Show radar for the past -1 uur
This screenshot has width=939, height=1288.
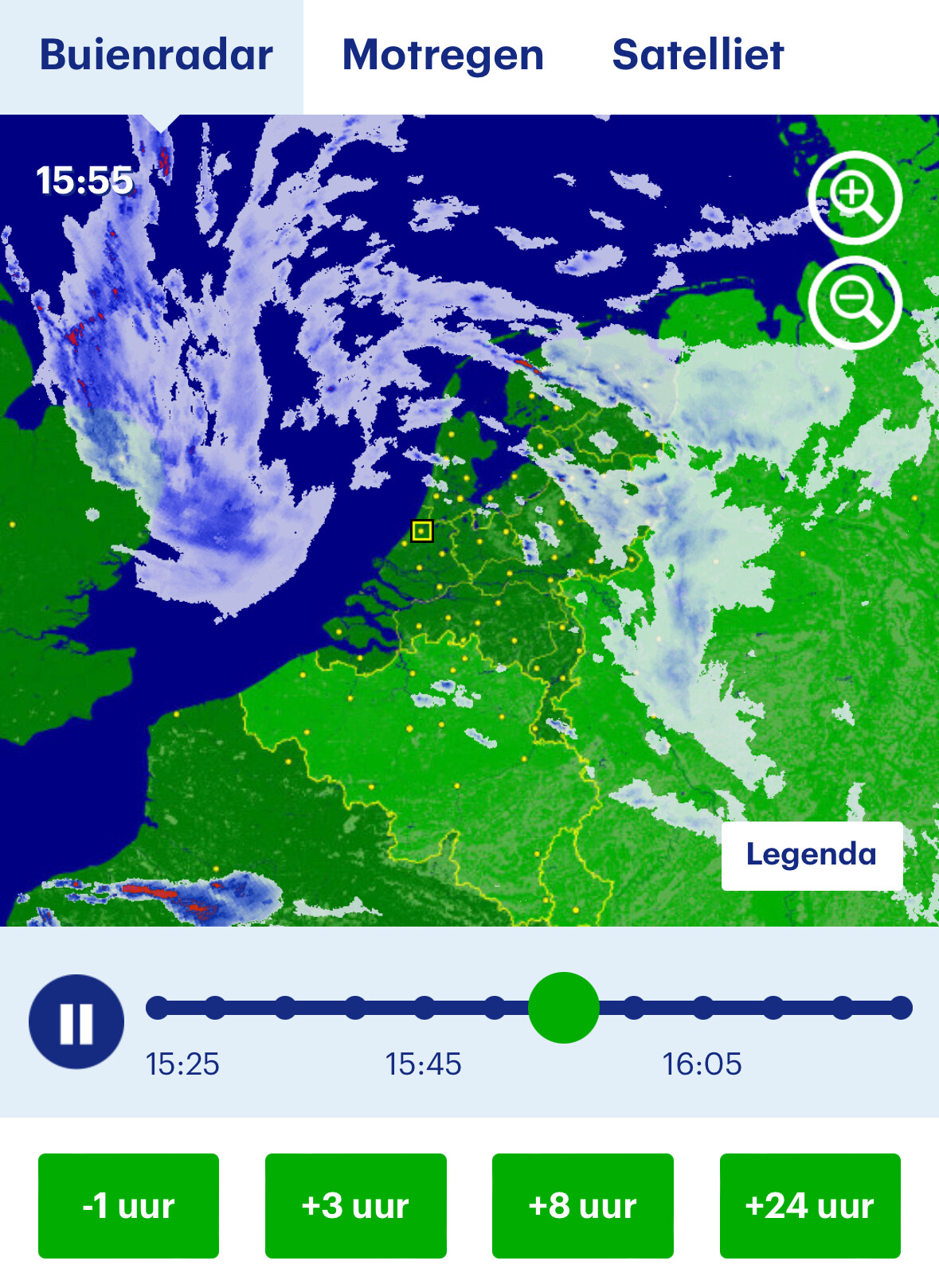click(x=128, y=1205)
